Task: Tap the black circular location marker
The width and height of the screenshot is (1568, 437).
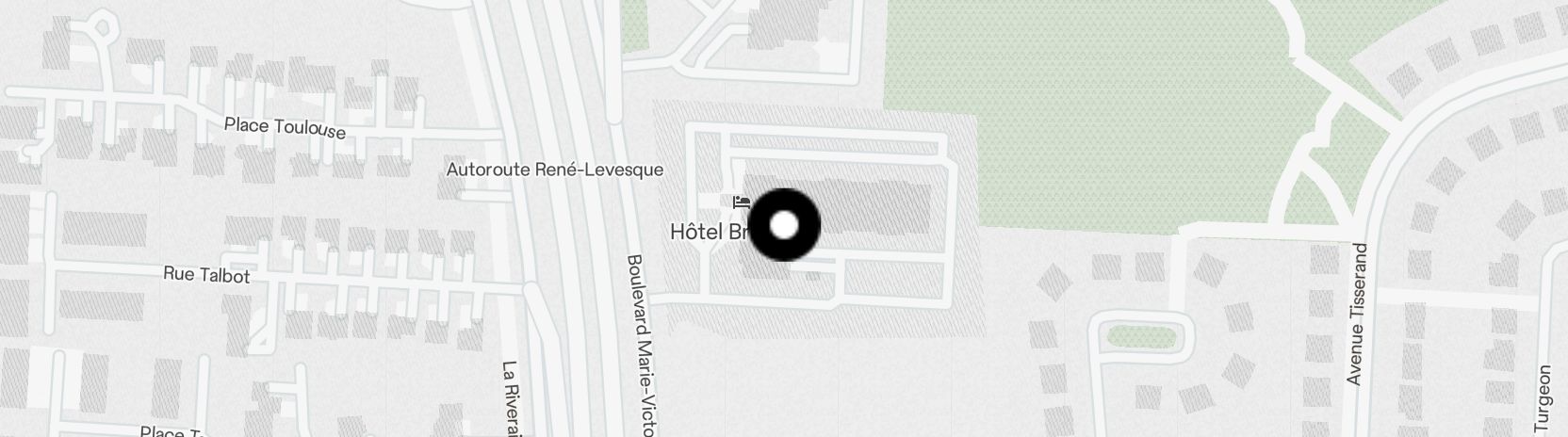Action: [x=784, y=225]
